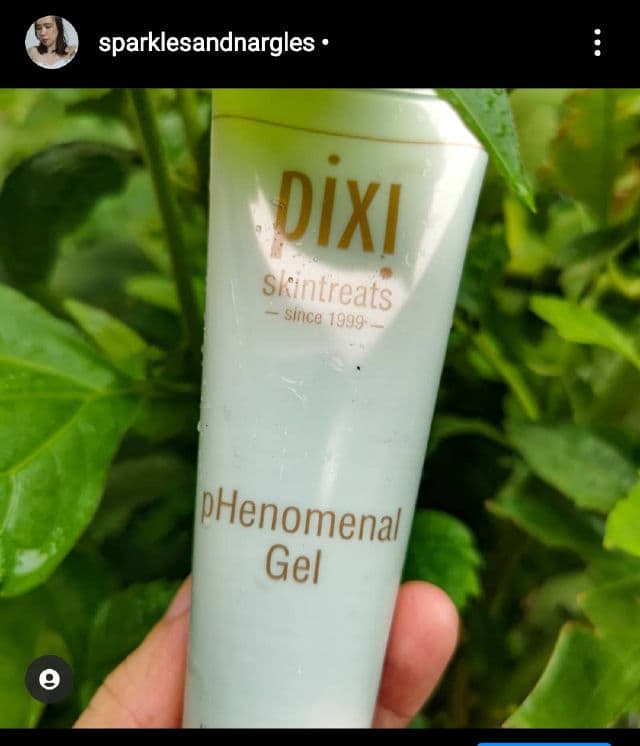Open the sparklesandnargles username link

[x=206, y=43]
